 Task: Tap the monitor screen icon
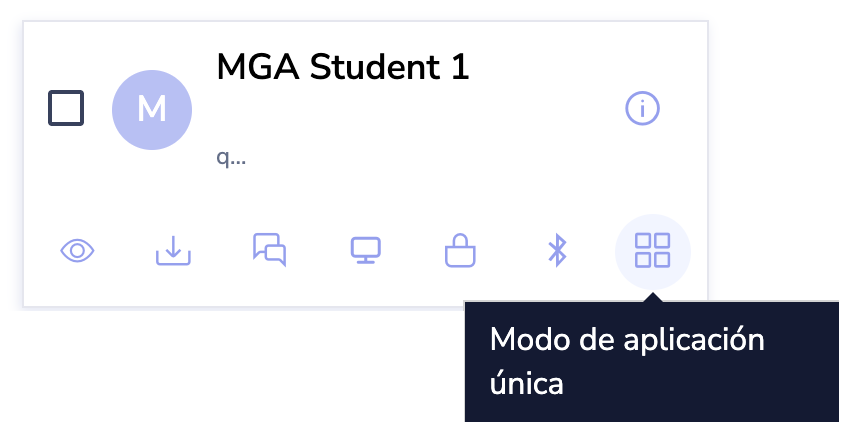[365, 251]
